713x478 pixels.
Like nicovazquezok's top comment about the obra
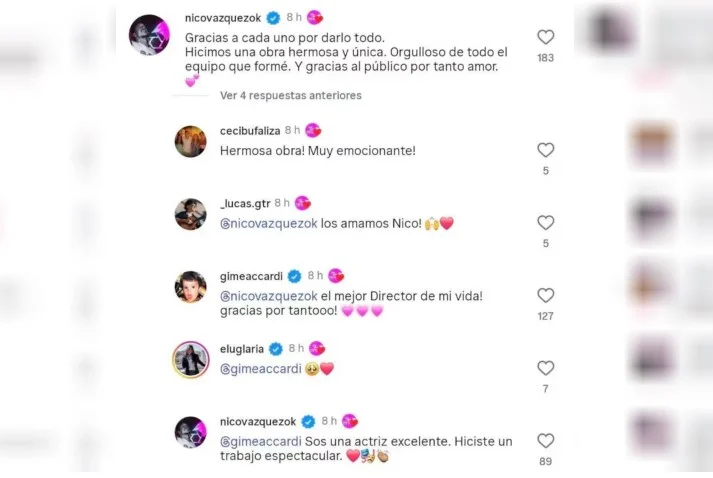(545, 37)
